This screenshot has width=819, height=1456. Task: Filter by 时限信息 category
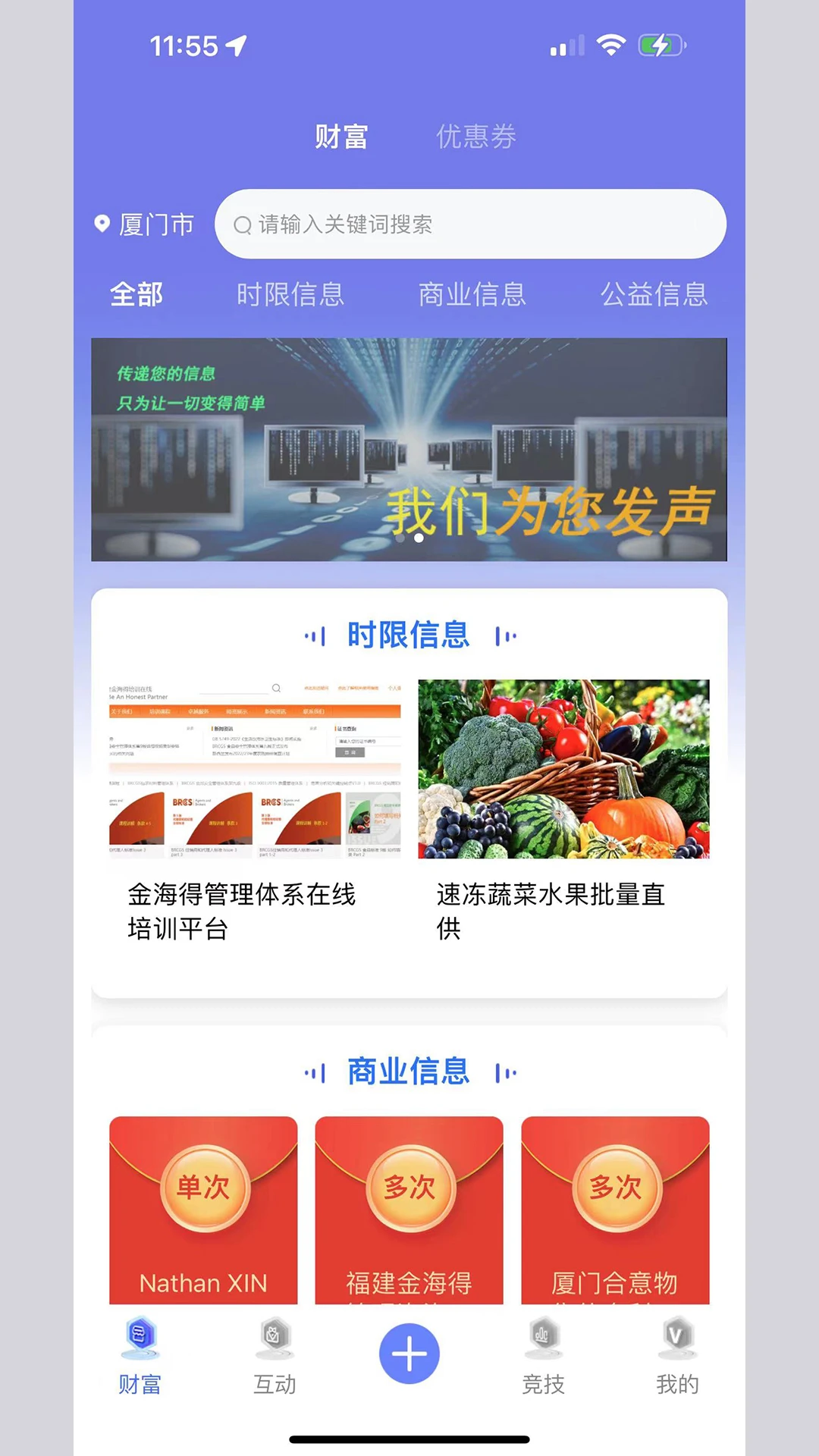(290, 294)
